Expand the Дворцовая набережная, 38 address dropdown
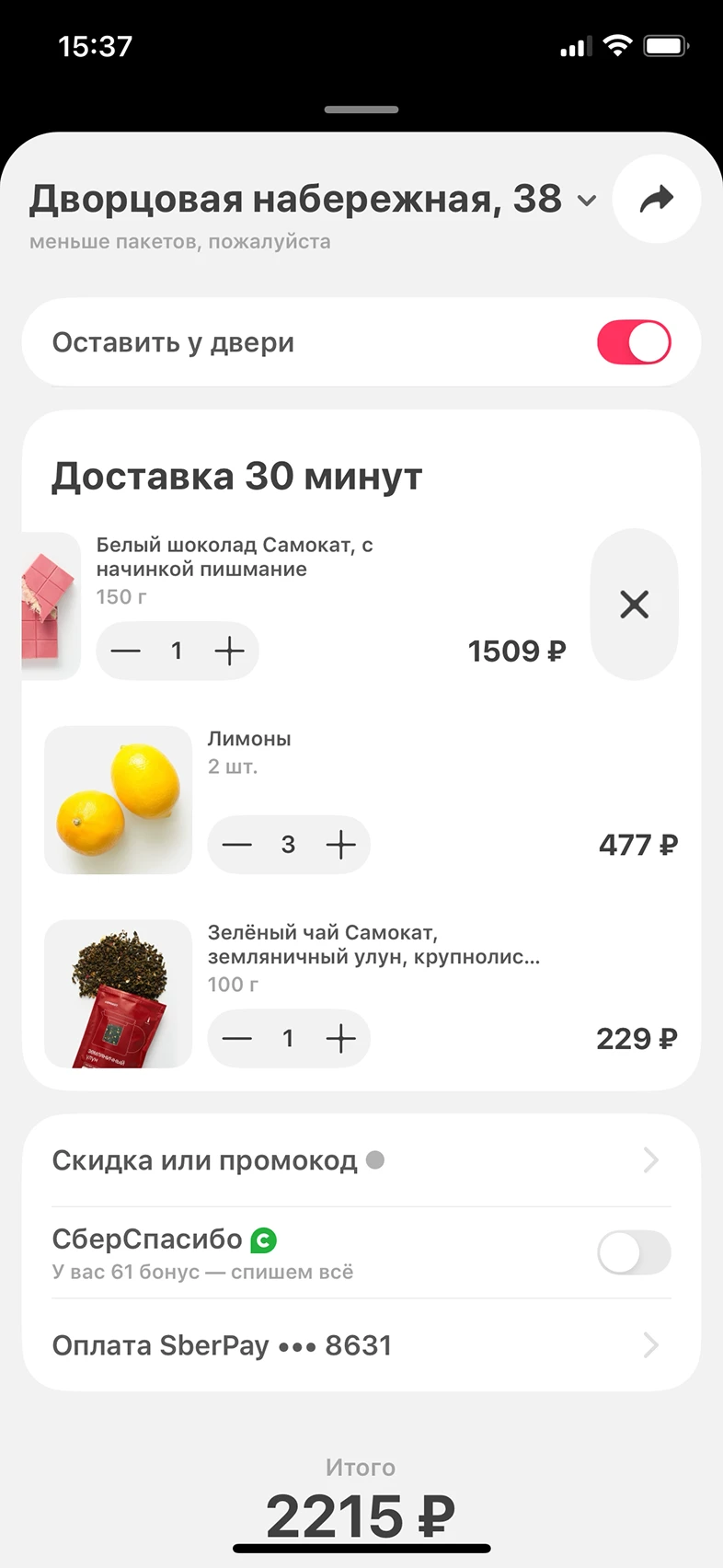 click(x=587, y=201)
